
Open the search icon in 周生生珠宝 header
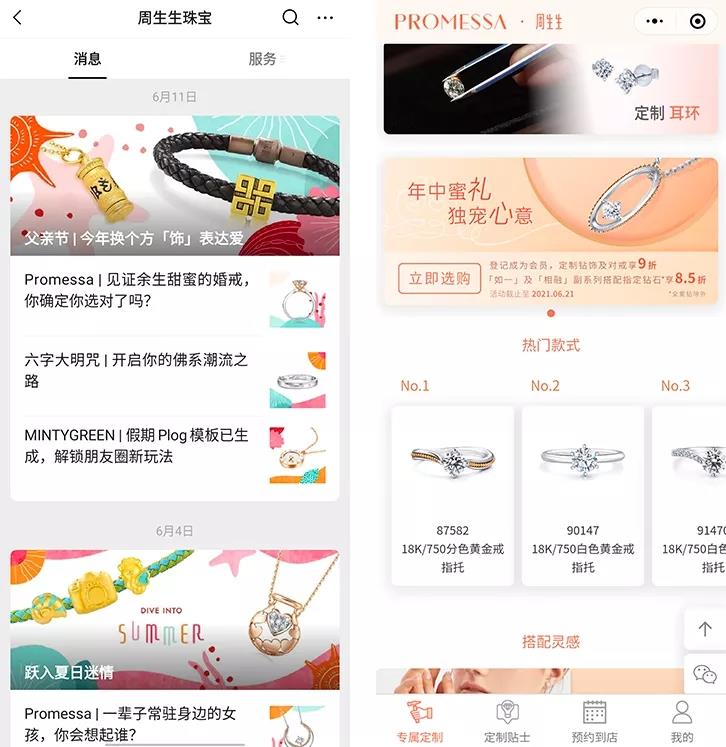coord(290,18)
